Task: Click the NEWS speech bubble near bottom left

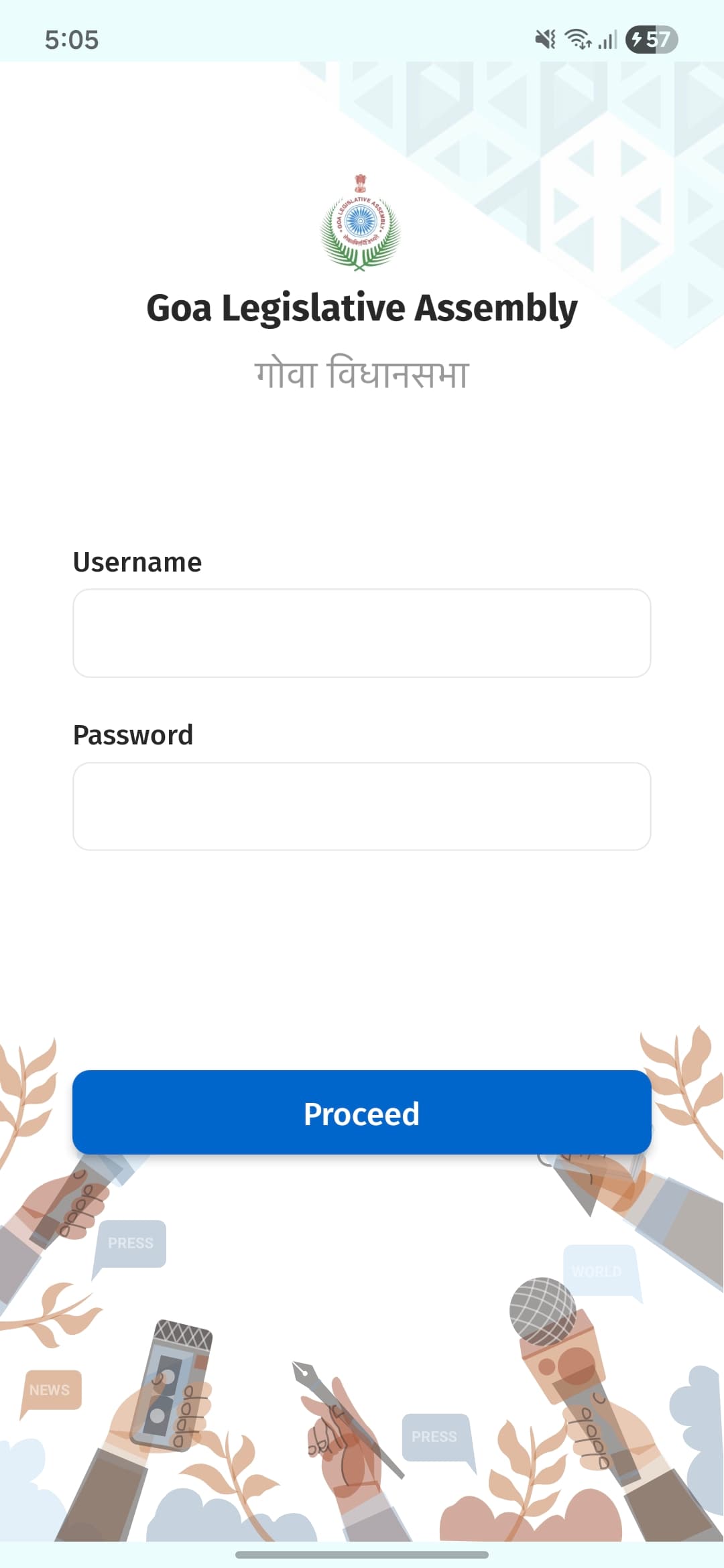Action: click(x=50, y=1390)
